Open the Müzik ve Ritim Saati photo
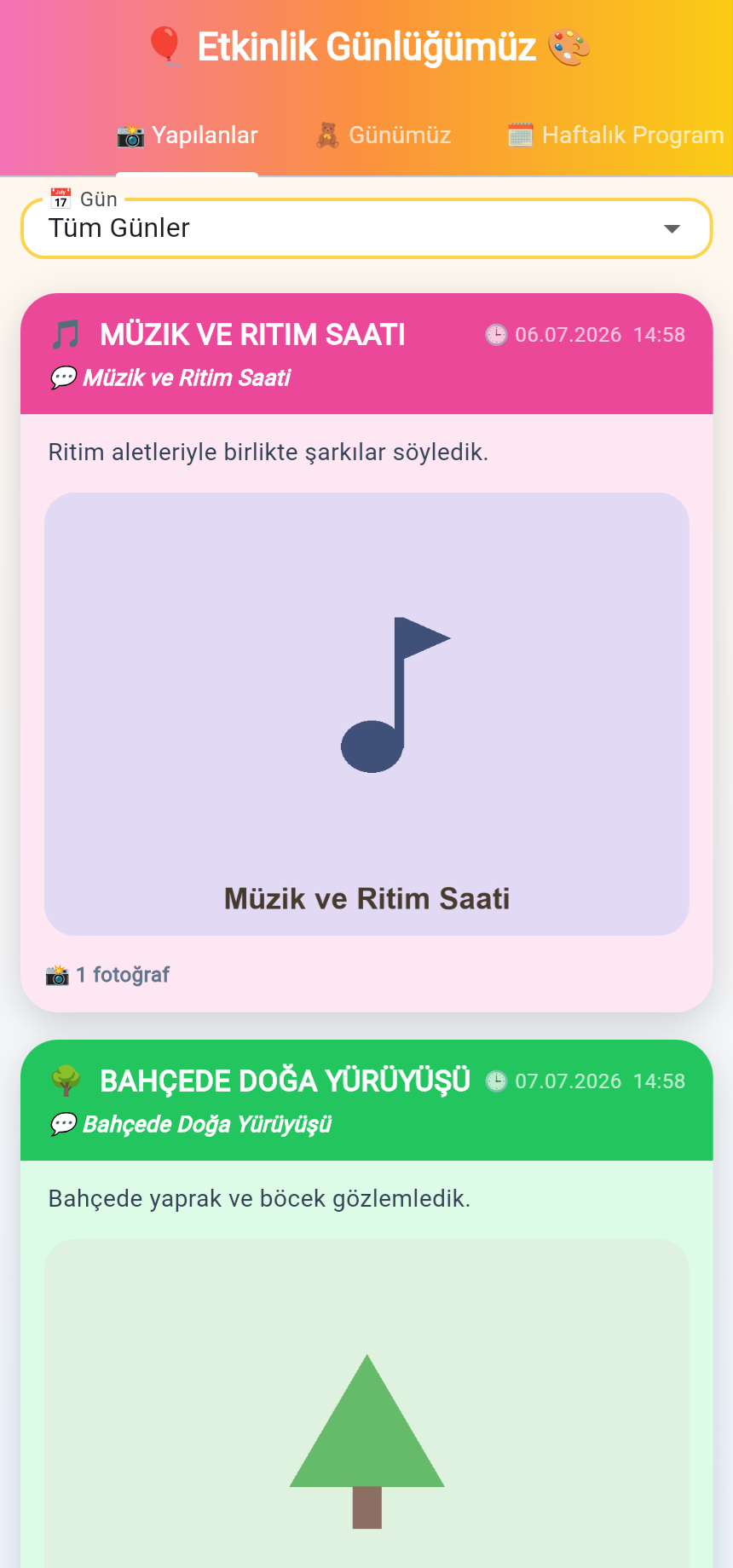 click(x=366, y=714)
